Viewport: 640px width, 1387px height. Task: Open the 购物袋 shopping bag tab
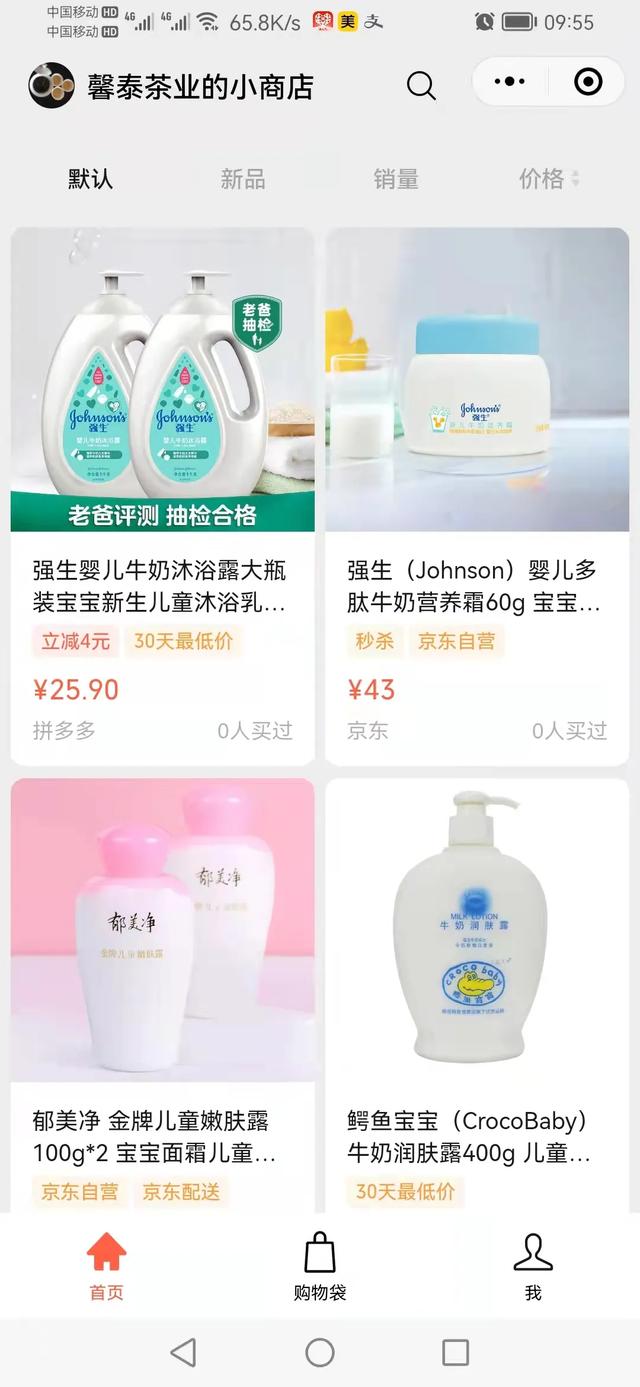click(320, 1264)
